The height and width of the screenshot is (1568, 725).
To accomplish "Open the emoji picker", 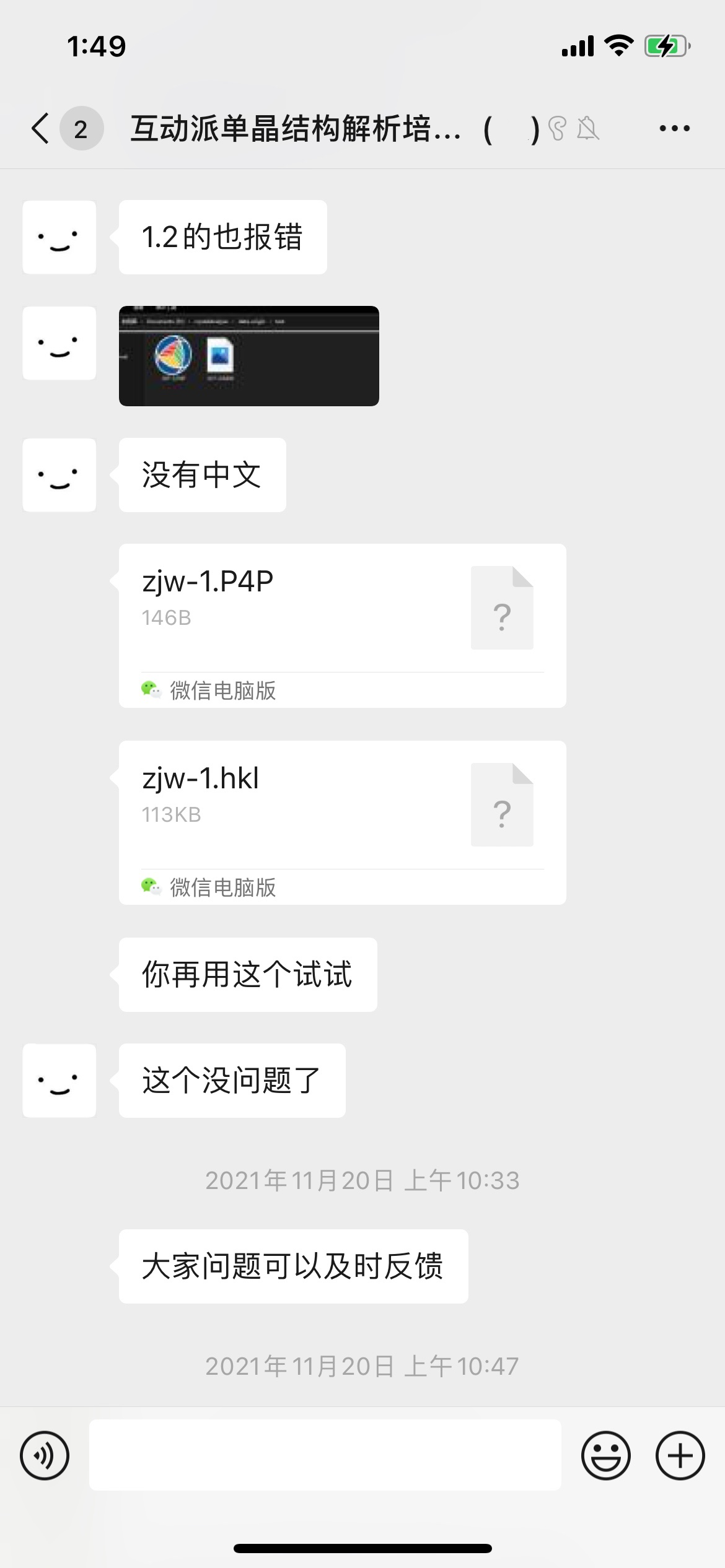I will pos(605,1455).
